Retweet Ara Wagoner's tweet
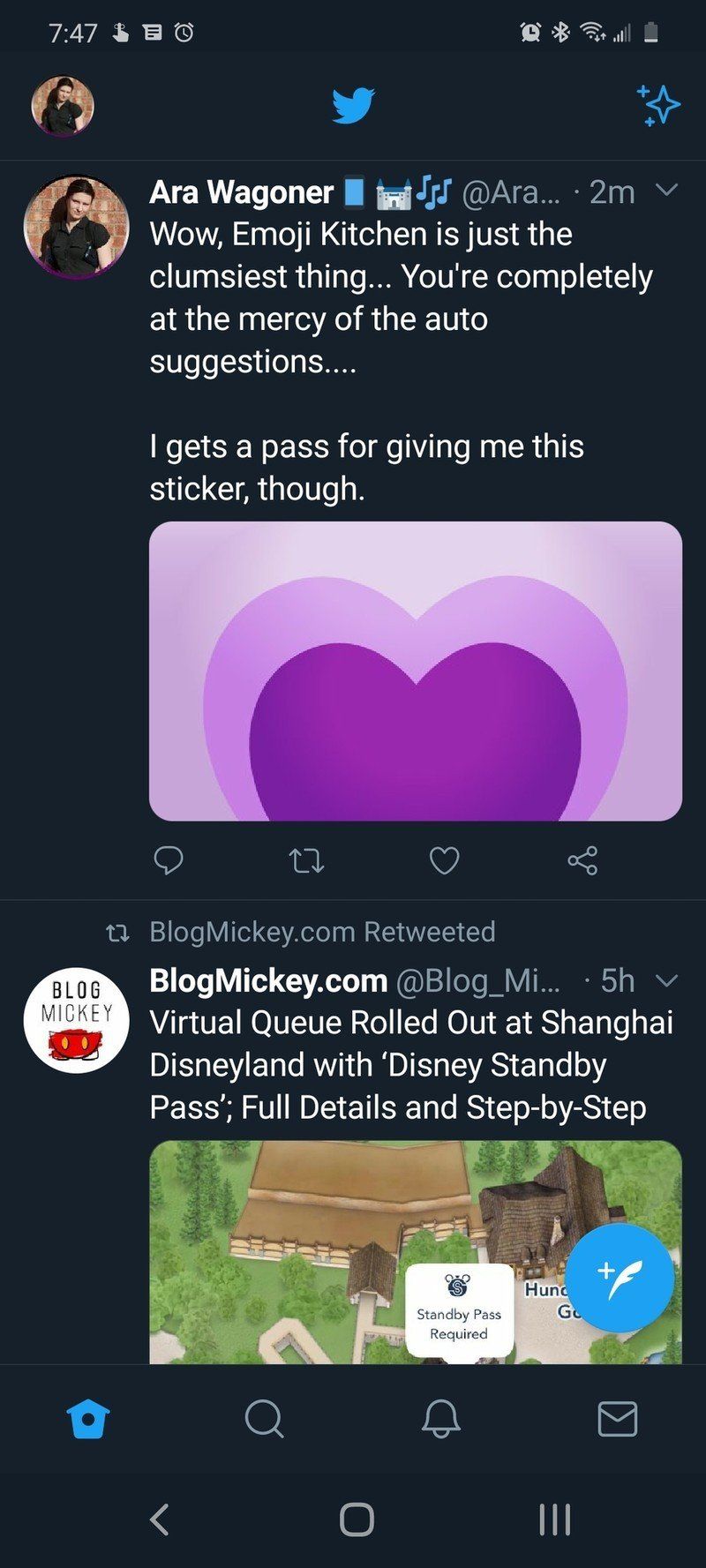This screenshot has width=706, height=1568. [306, 859]
